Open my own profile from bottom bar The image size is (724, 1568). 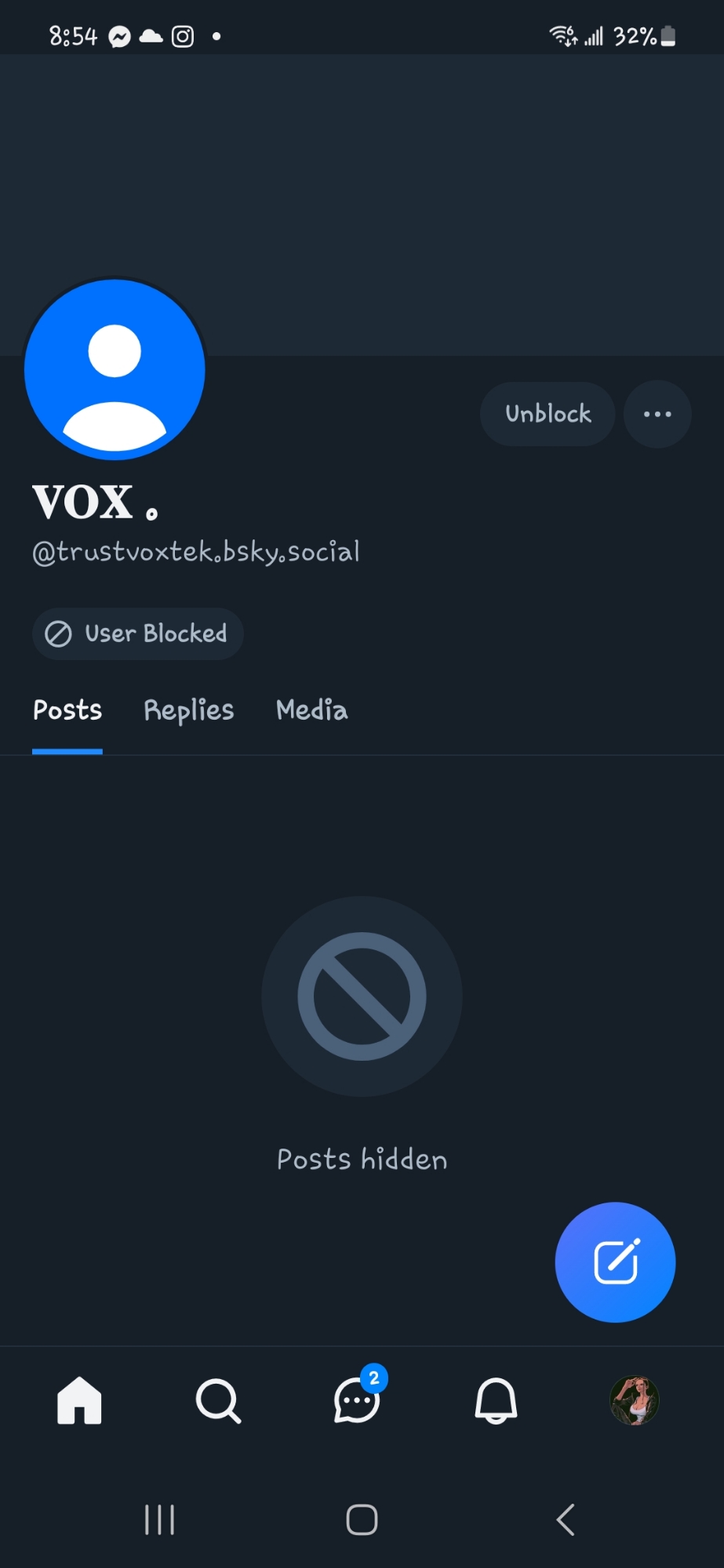pyautogui.click(x=635, y=1400)
